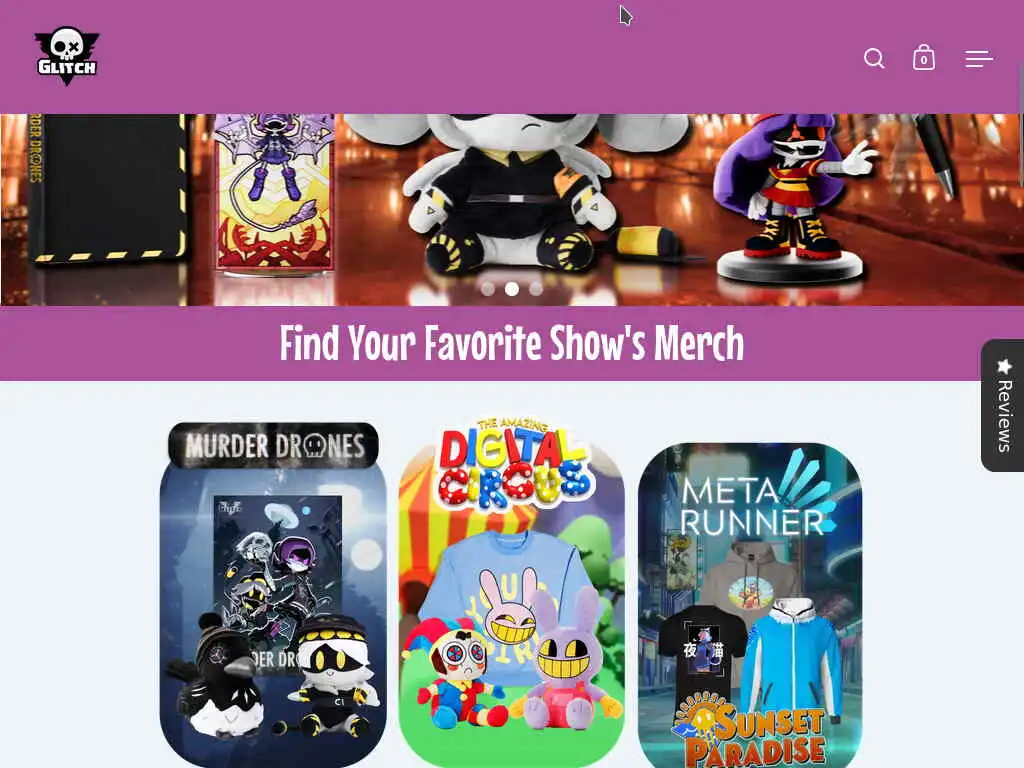Go to Glitch logo home page
This screenshot has height=768, width=1024.
tap(67, 56)
